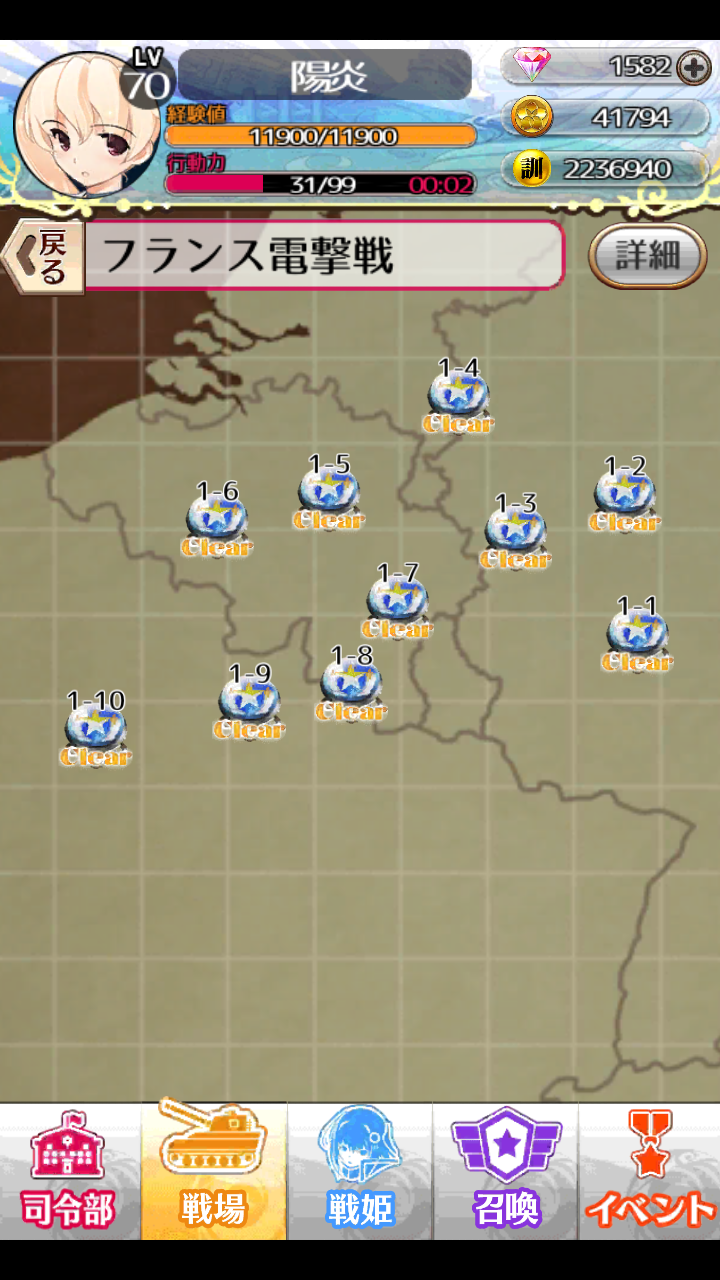
Task: Open stage 1-10 on the map
Action: pos(96,728)
